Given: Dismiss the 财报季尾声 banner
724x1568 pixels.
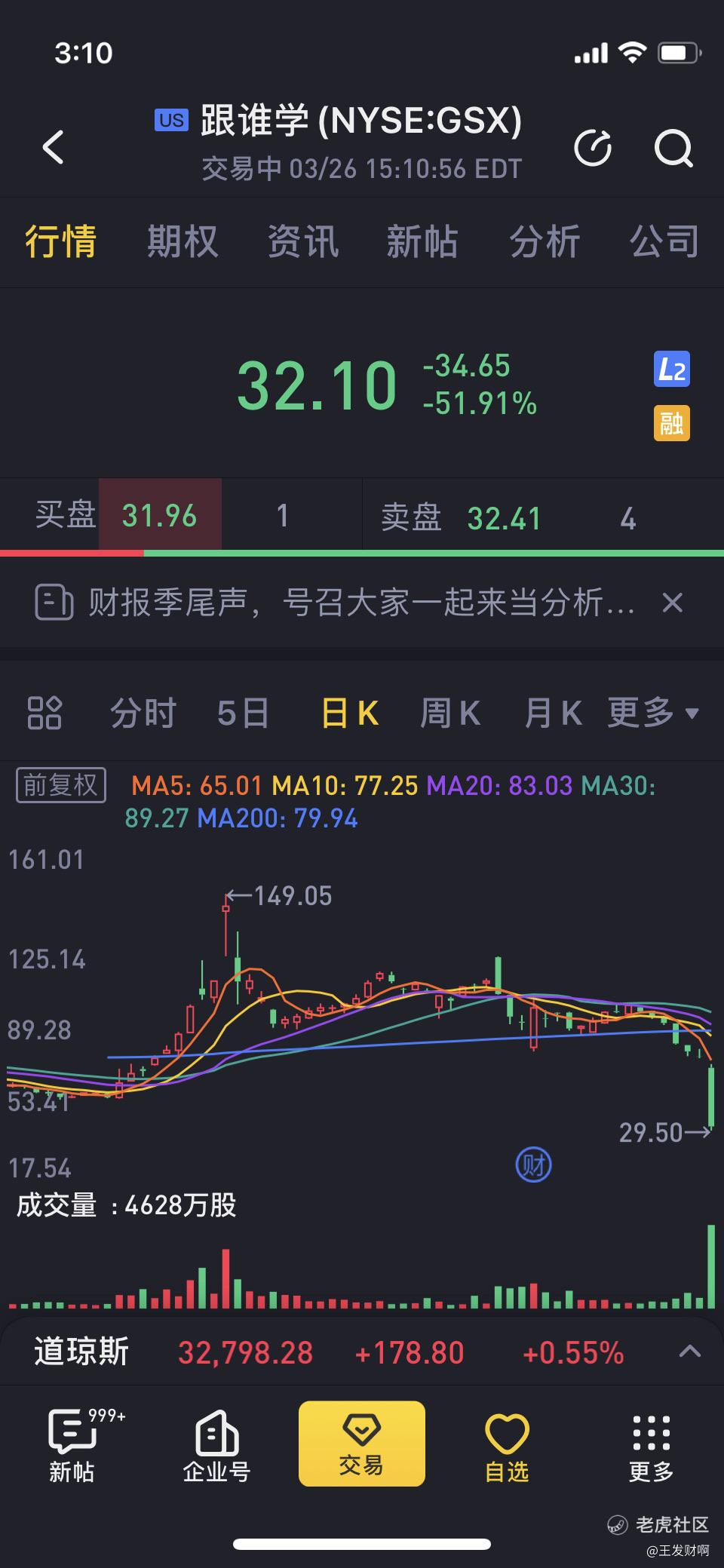Looking at the screenshot, I should (672, 603).
